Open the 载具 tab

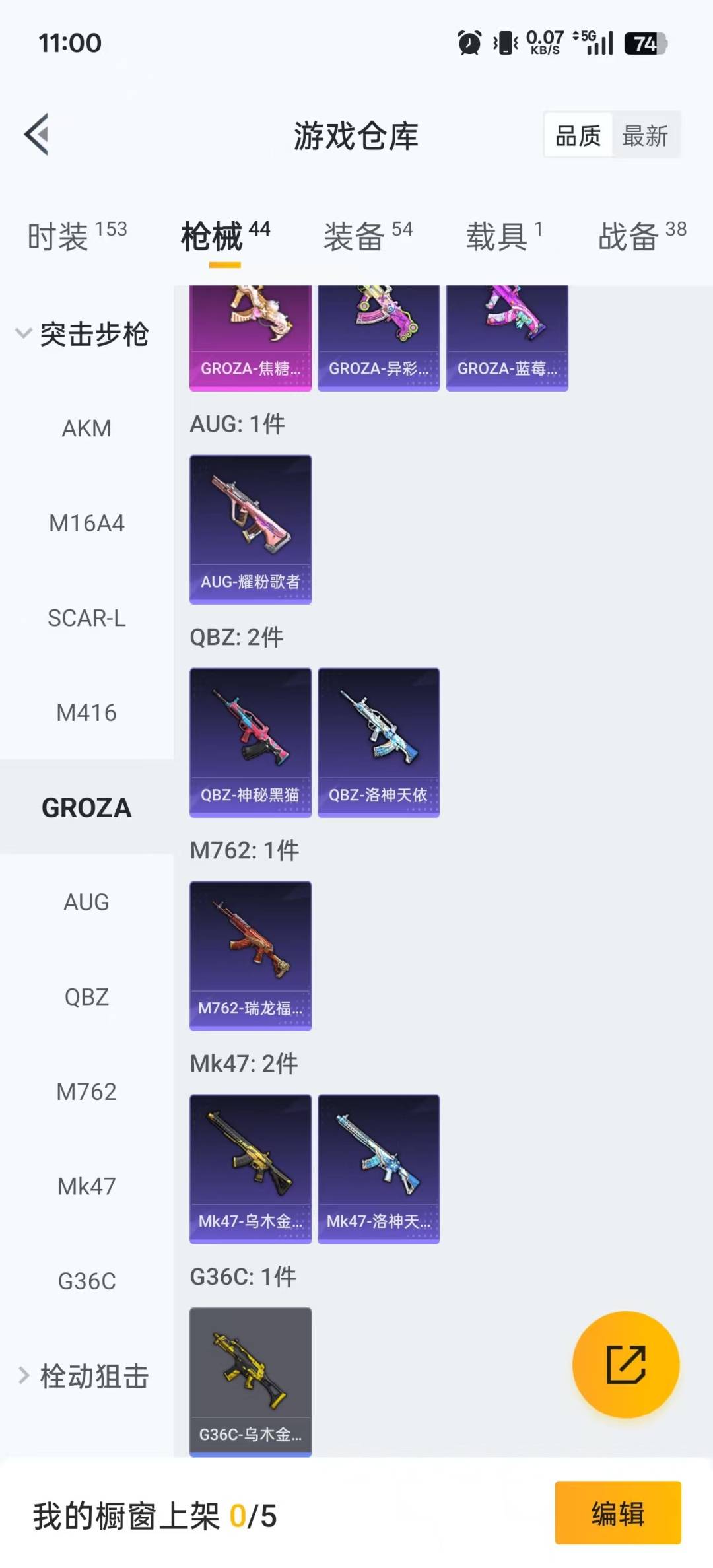tap(504, 236)
